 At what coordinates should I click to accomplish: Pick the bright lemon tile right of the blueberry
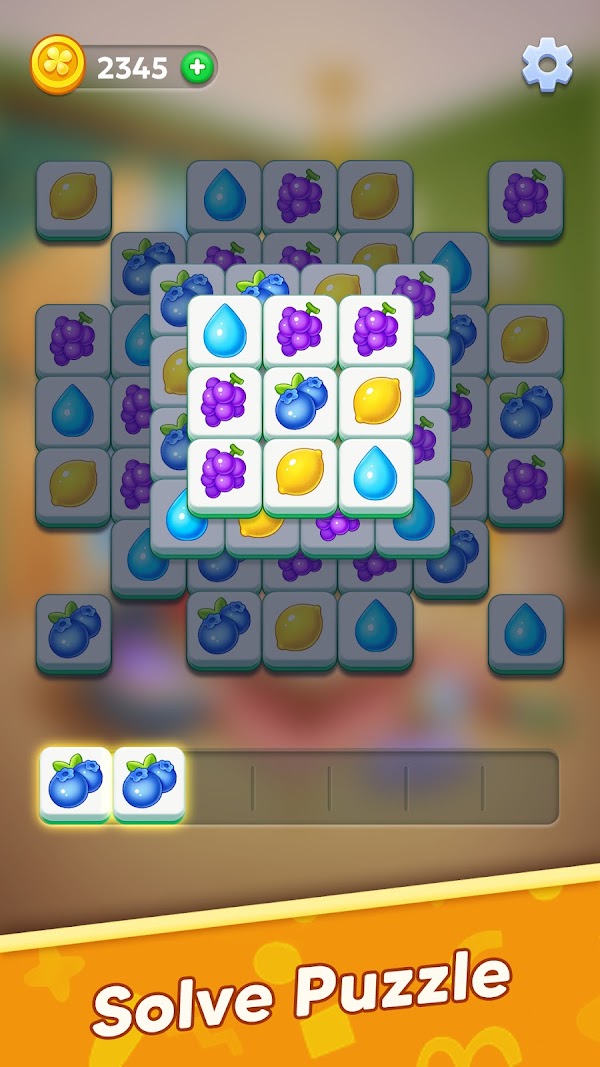click(x=376, y=402)
